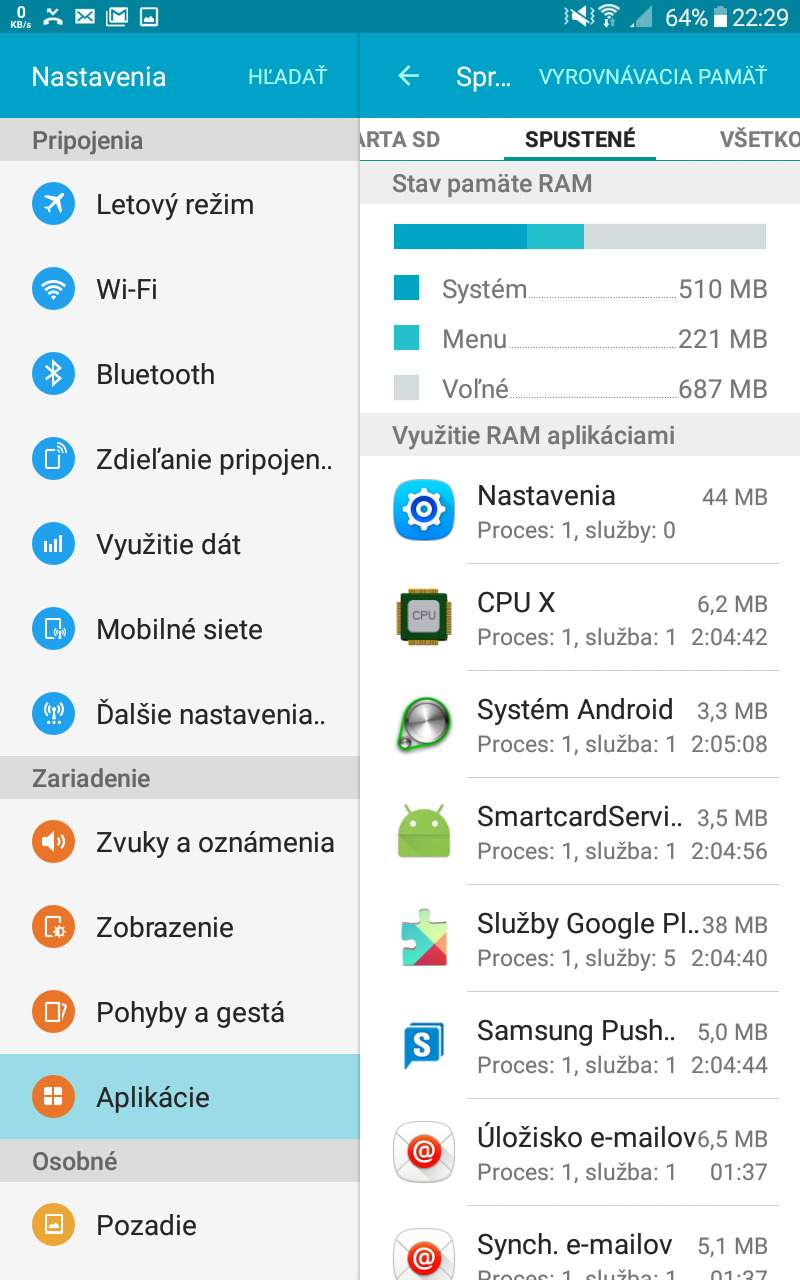Image resolution: width=800 pixels, height=1280 pixels.
Task: Open Pozadie settings
Action: (179, 1225)
